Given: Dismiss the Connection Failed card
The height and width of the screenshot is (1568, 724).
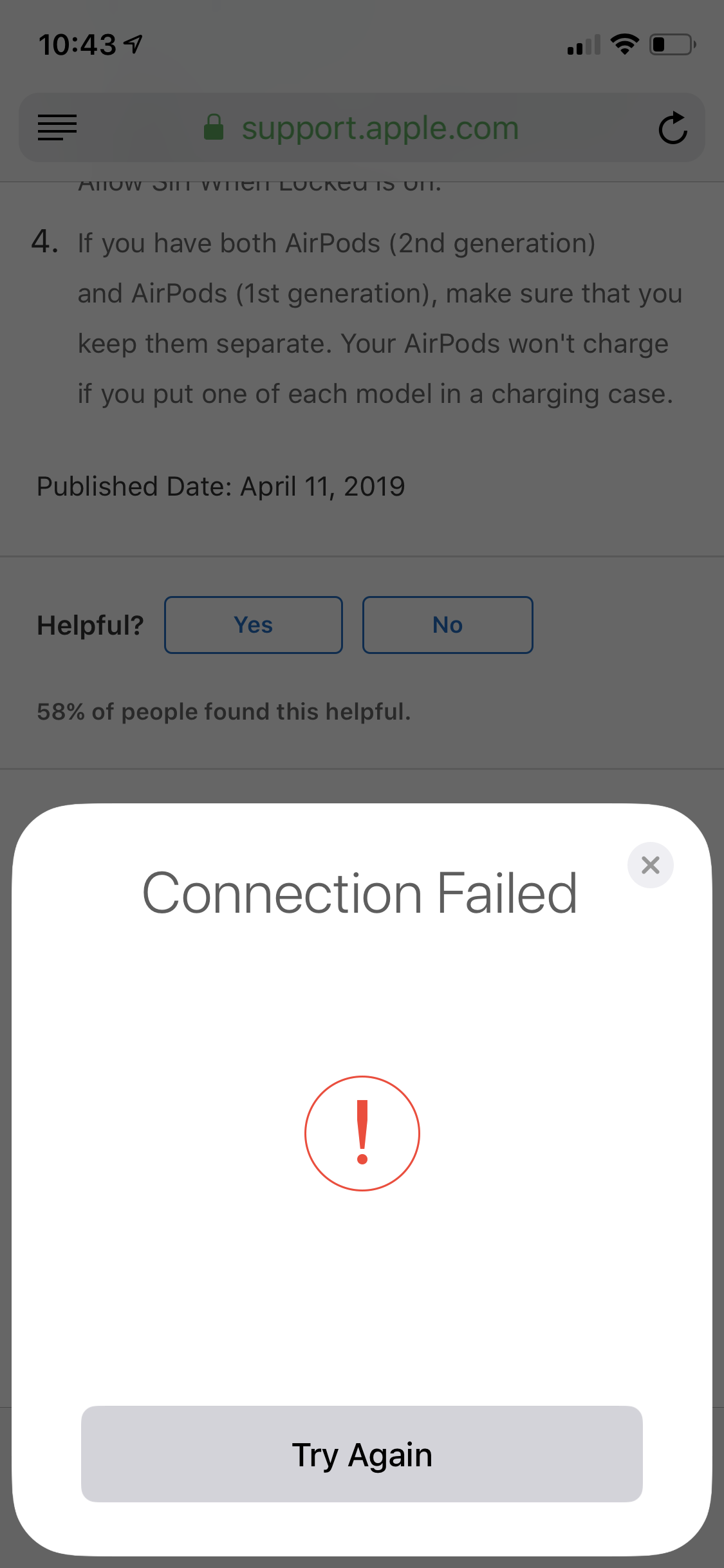Looking at the screenshot, I should (651, 864).
